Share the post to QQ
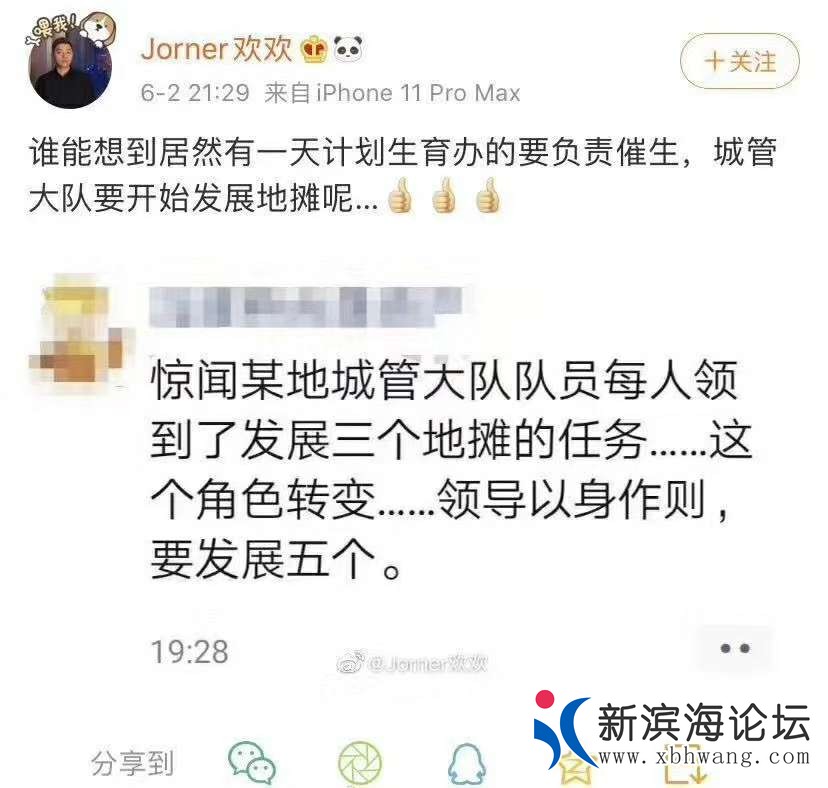Viewport: 828px width, 788px height. 466,764
